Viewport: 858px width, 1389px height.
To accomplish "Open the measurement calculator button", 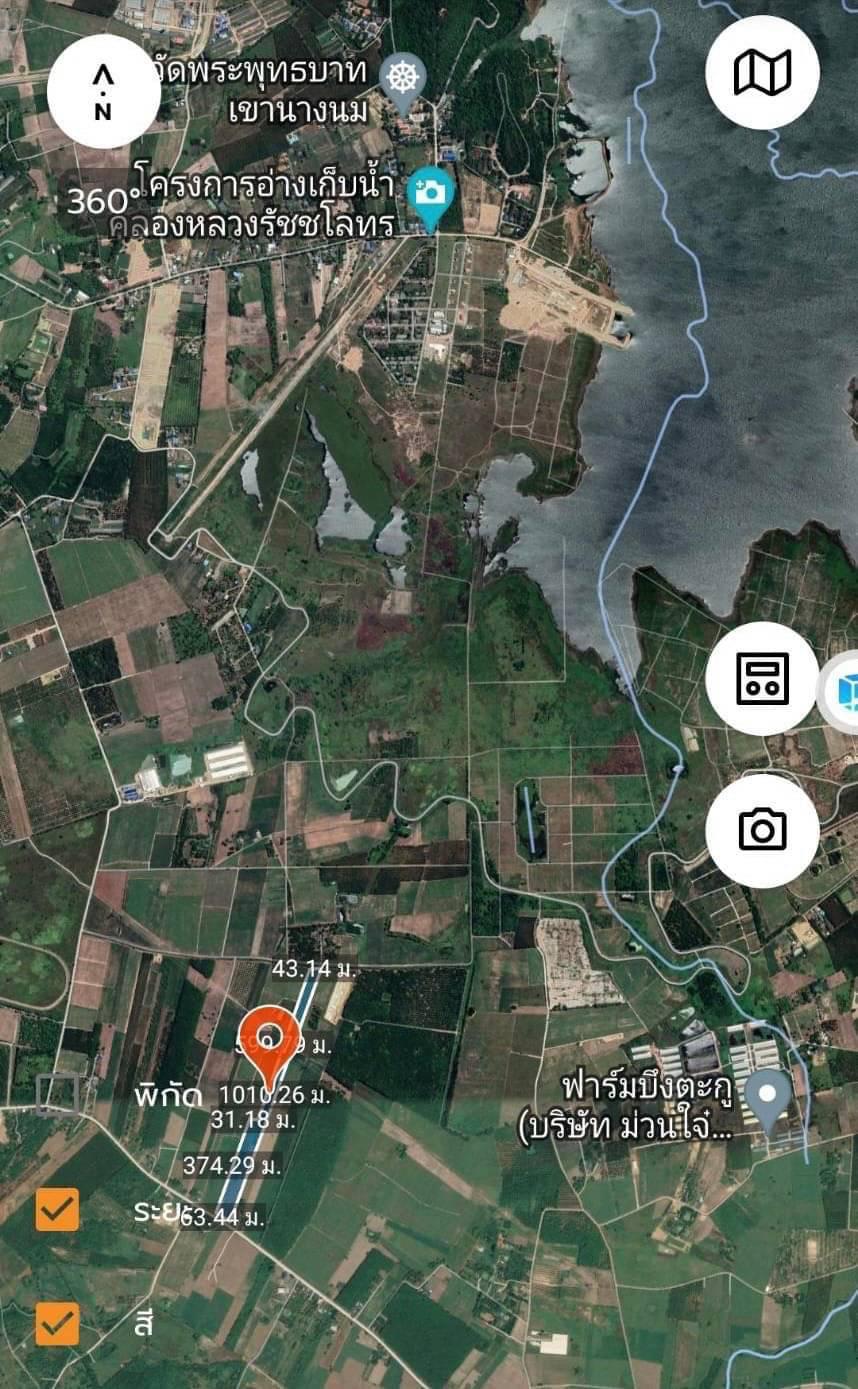I will pyautogui.click(x=762, y=678).
